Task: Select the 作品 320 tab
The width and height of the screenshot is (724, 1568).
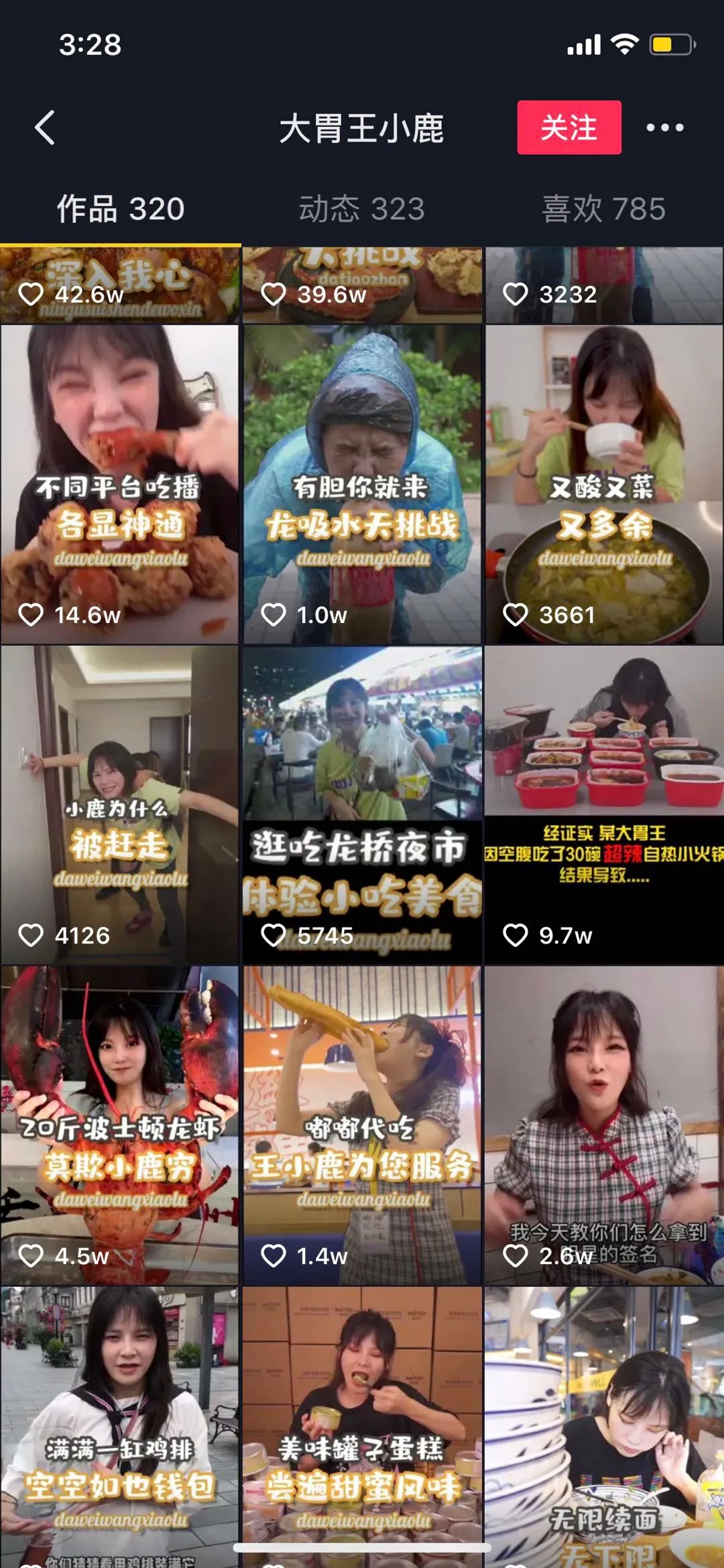Action: [x=121, y=209]
